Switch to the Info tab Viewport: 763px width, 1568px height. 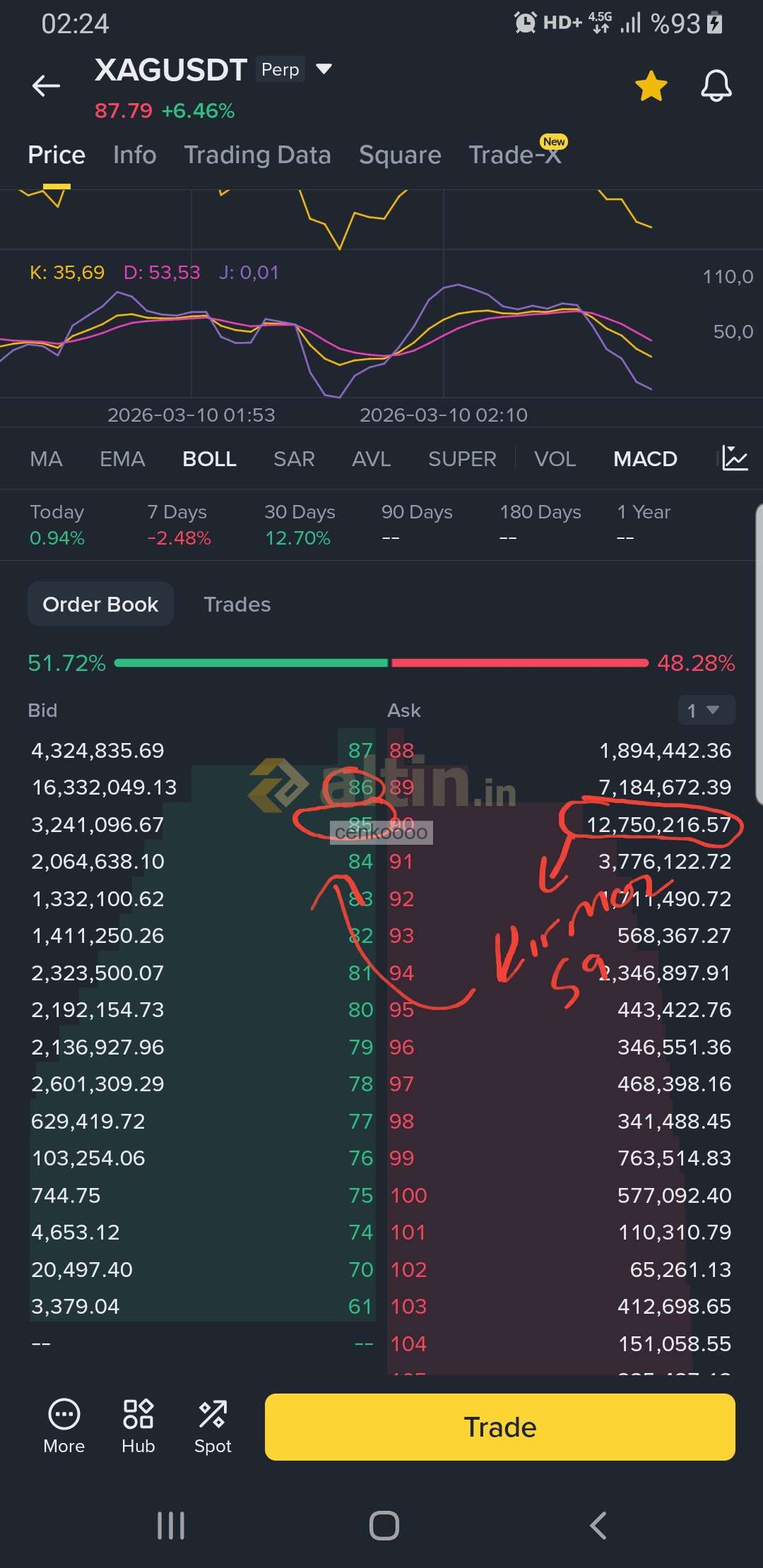tap(134, 155)
